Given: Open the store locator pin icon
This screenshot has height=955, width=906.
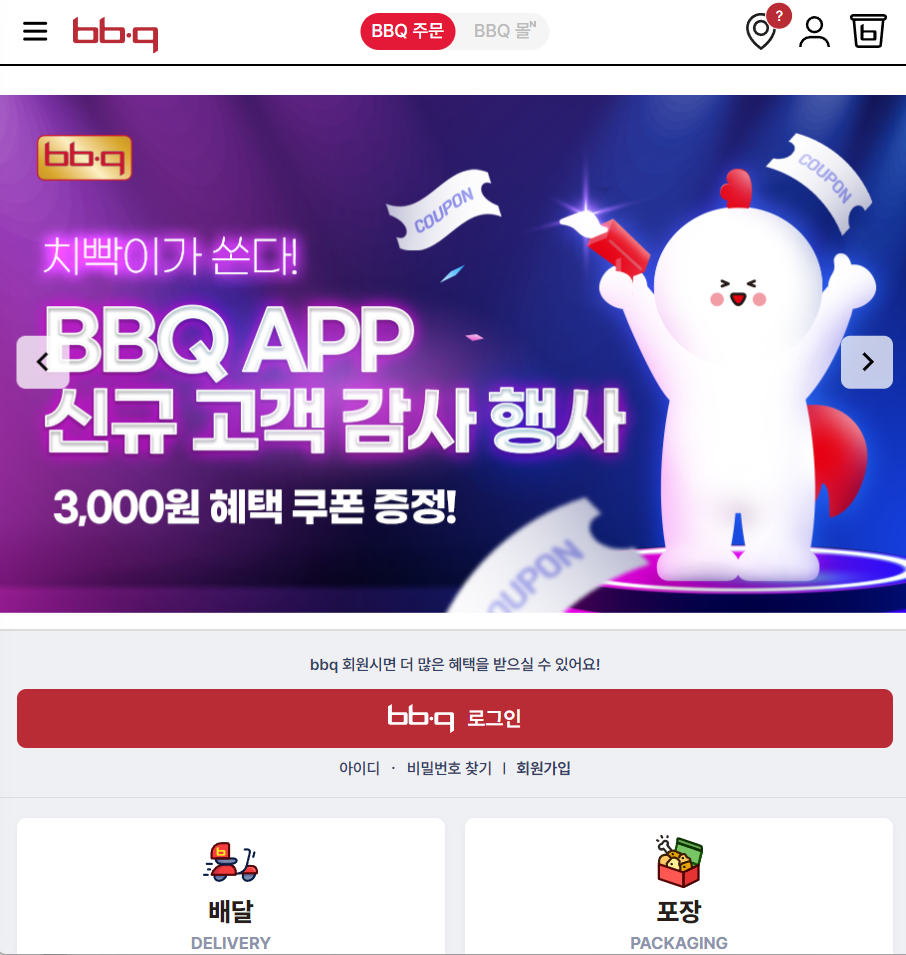Looking at the screenshot, I should point(759,33).
